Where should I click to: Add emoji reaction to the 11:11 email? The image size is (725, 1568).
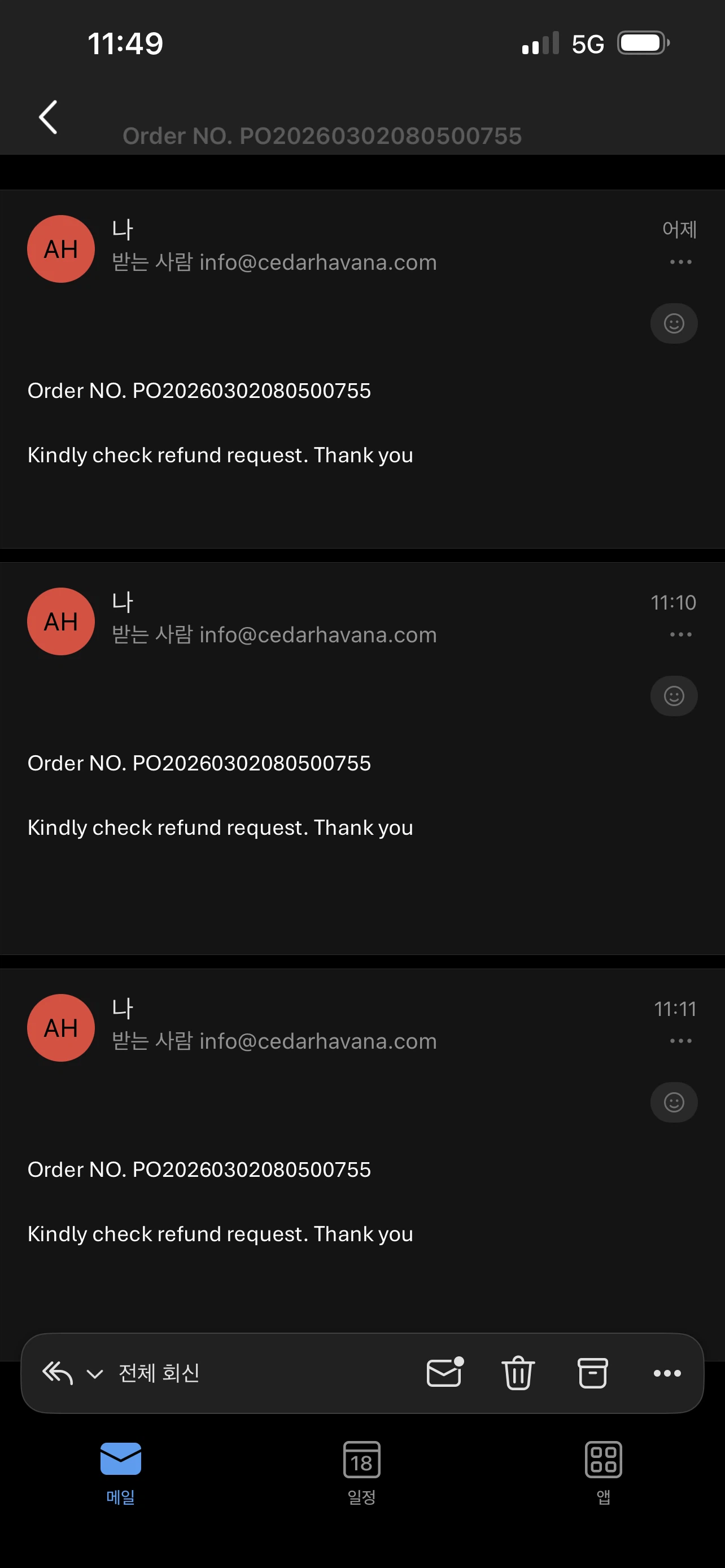pyautogui.click(x=673, y=1102)
